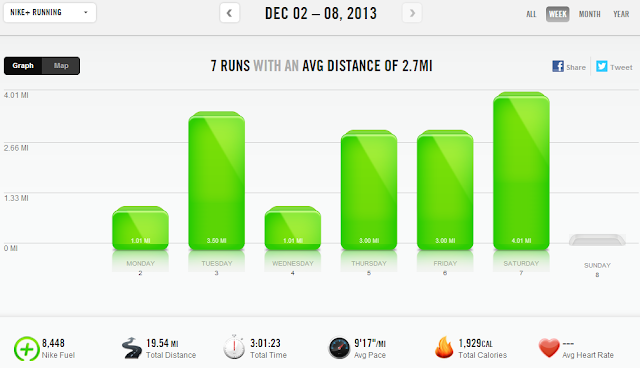The width and height of the screenshot is (640, 368).
Task: Go to the next week
Action: 412,13
